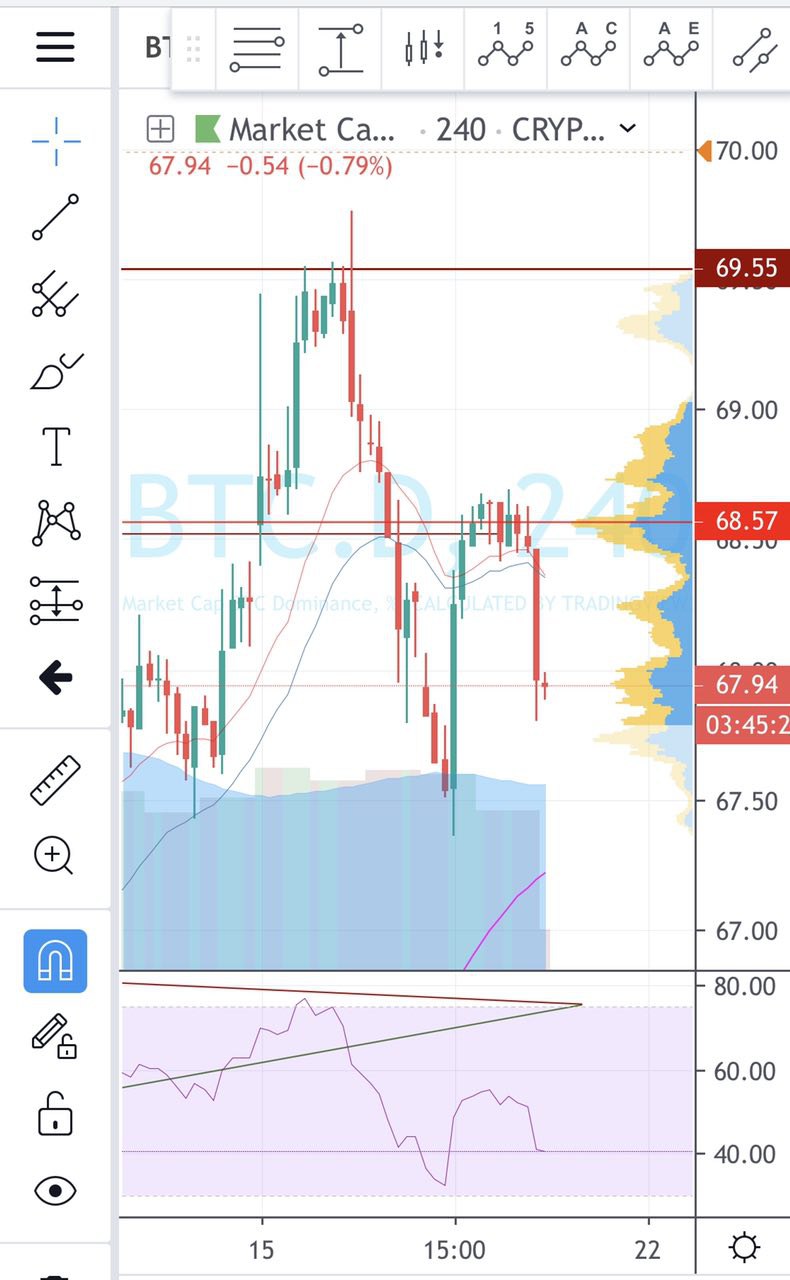Open the hamburger main menu
The height and width of the screenshot is (1280, 790).
coord(55,47)
